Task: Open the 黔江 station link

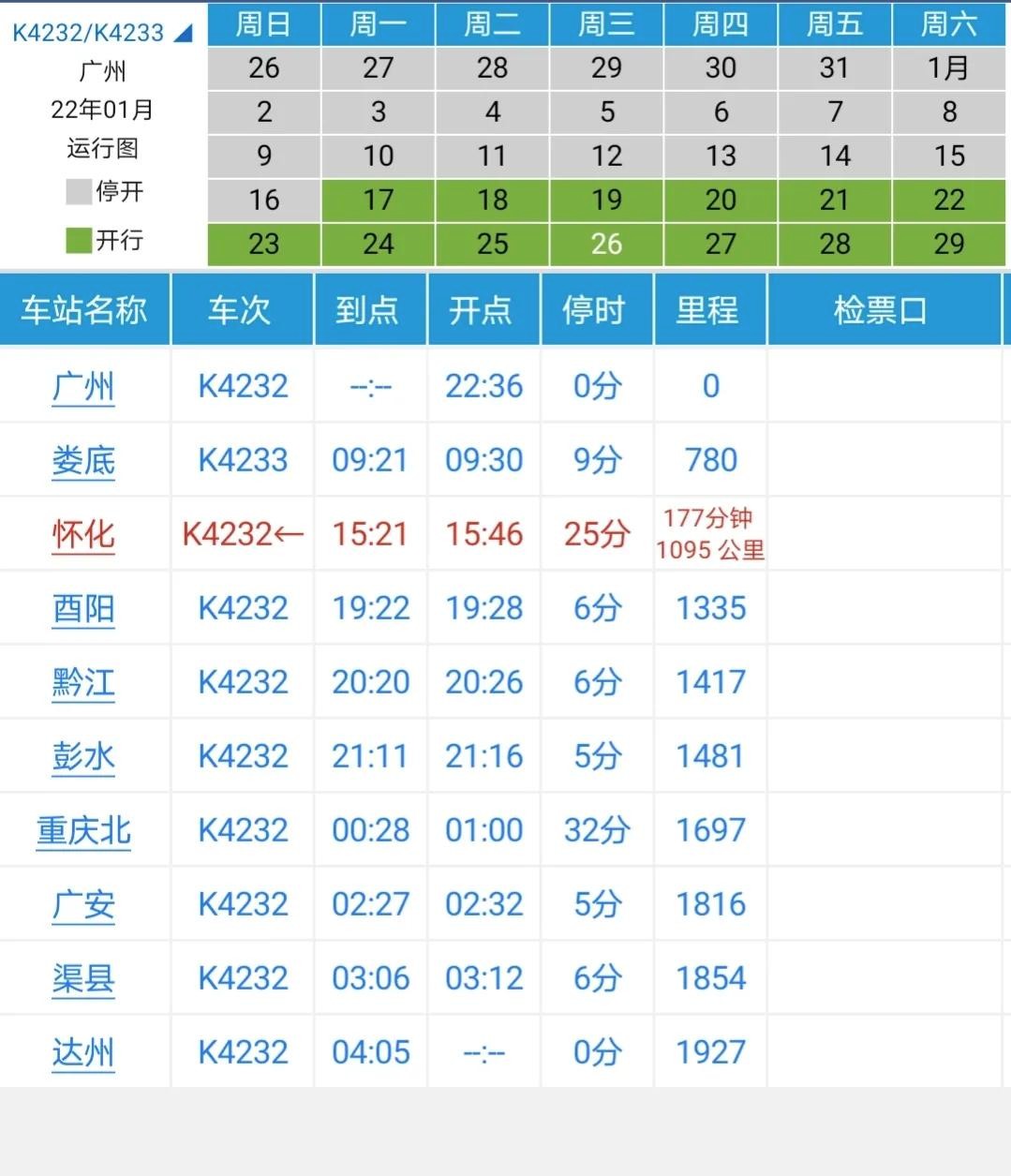Action: [x=83, y=682]
